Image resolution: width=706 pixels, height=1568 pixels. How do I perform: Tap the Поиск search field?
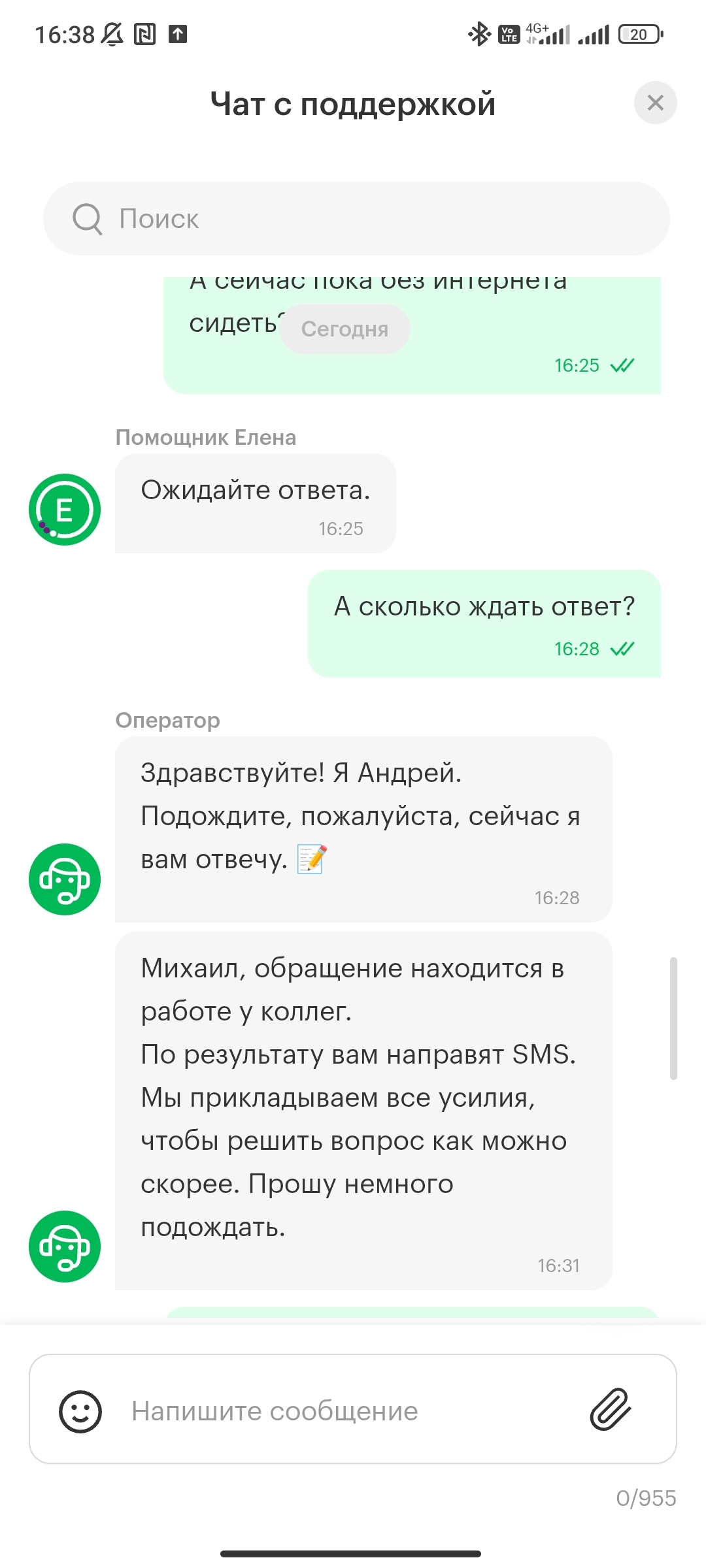pos(356,219)
